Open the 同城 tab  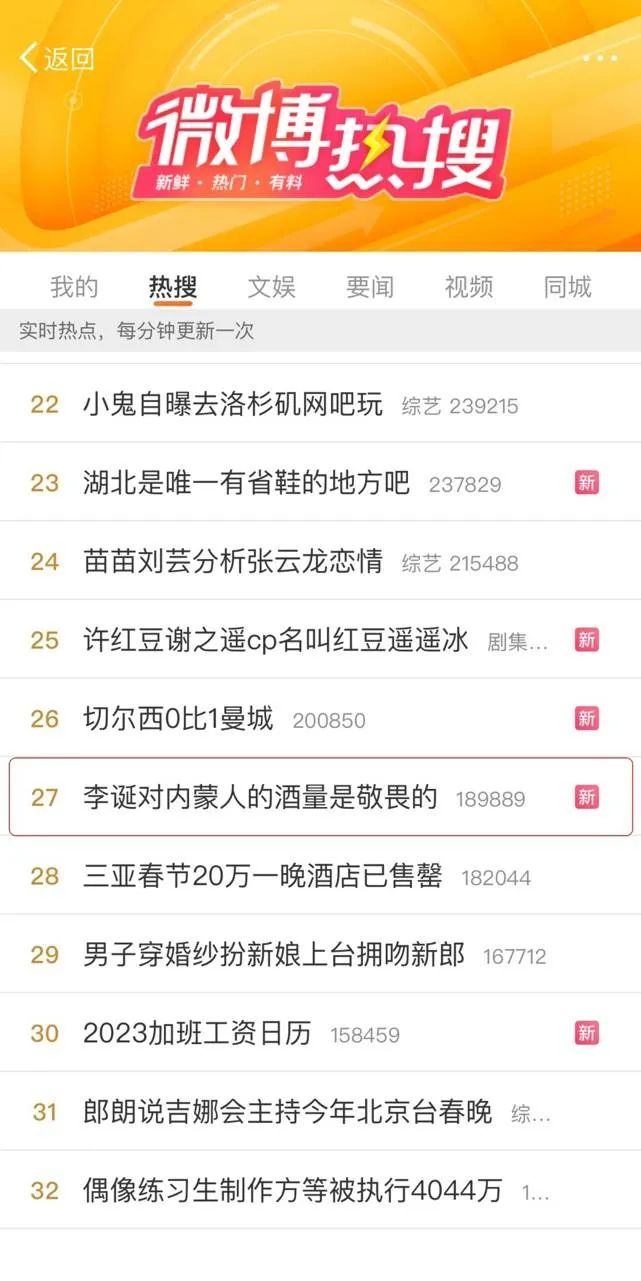567,287
